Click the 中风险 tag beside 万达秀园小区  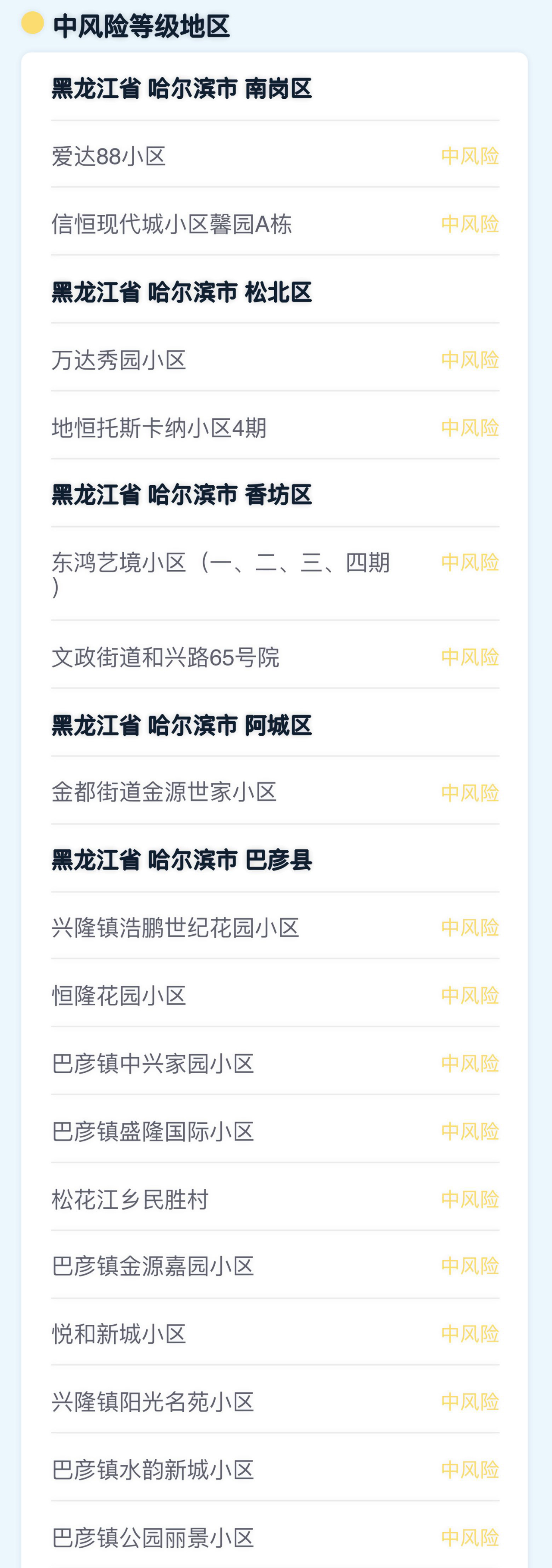tap(469, 360)
